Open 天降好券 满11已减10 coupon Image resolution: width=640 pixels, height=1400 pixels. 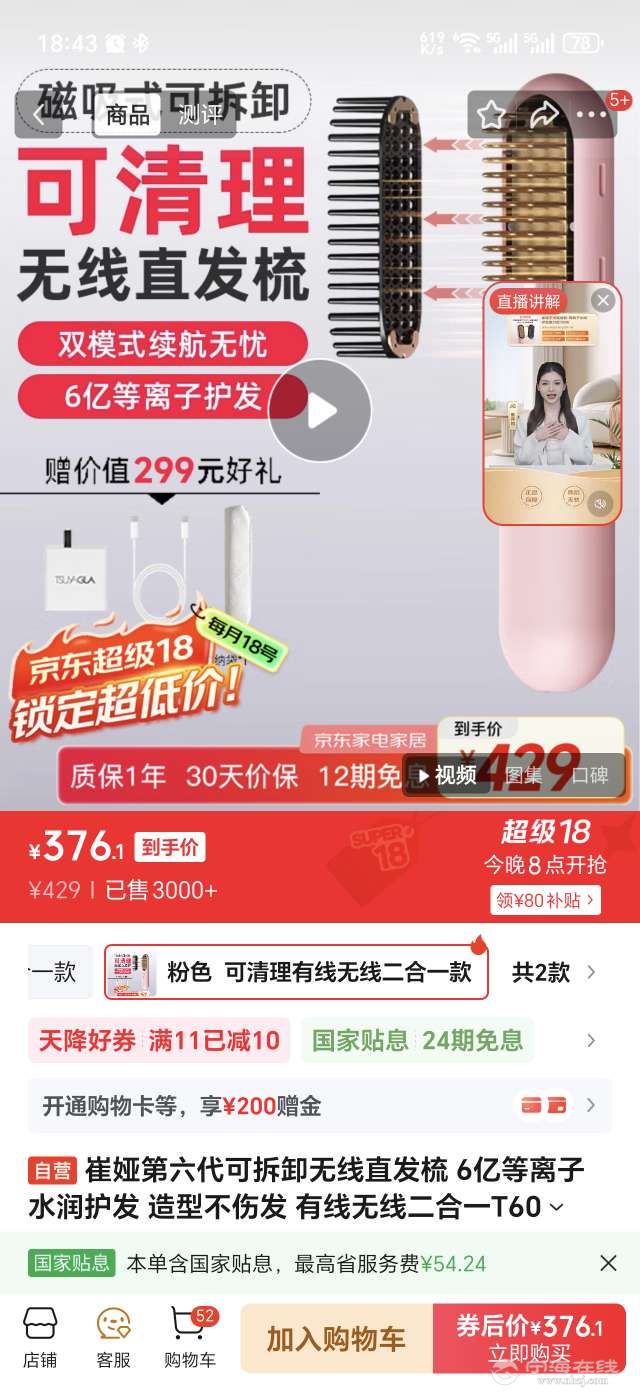click(x=159, y=1041)
